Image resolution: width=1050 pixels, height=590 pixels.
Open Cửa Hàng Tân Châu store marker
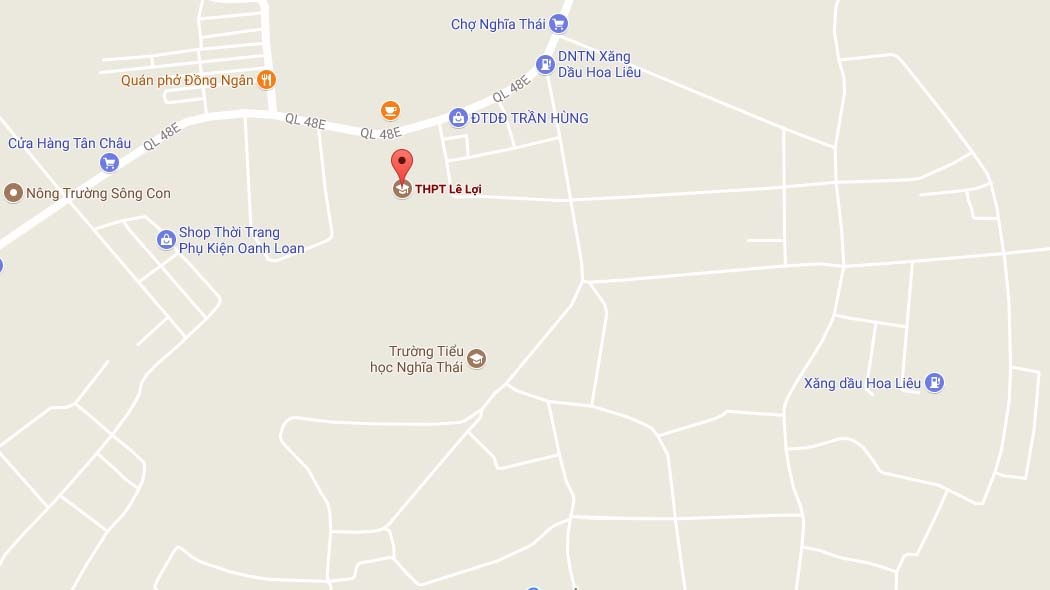[109, 163]
